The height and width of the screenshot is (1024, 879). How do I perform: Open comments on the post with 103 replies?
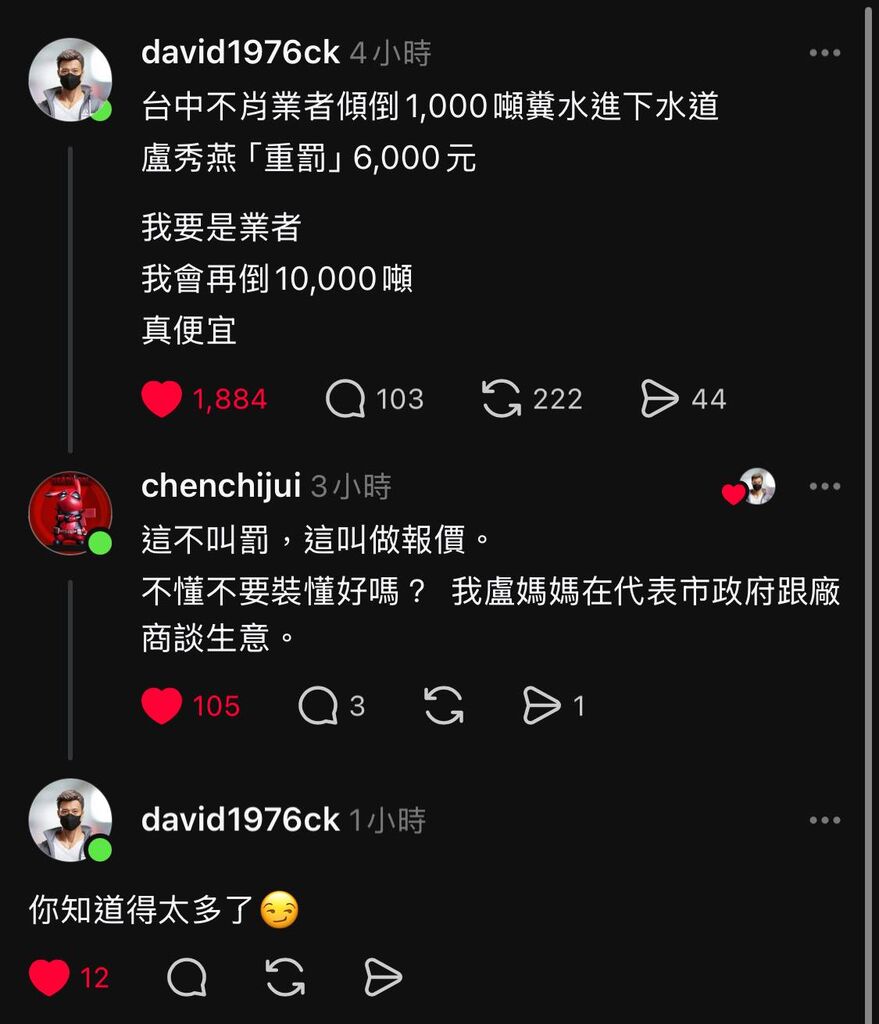point(345,399)
